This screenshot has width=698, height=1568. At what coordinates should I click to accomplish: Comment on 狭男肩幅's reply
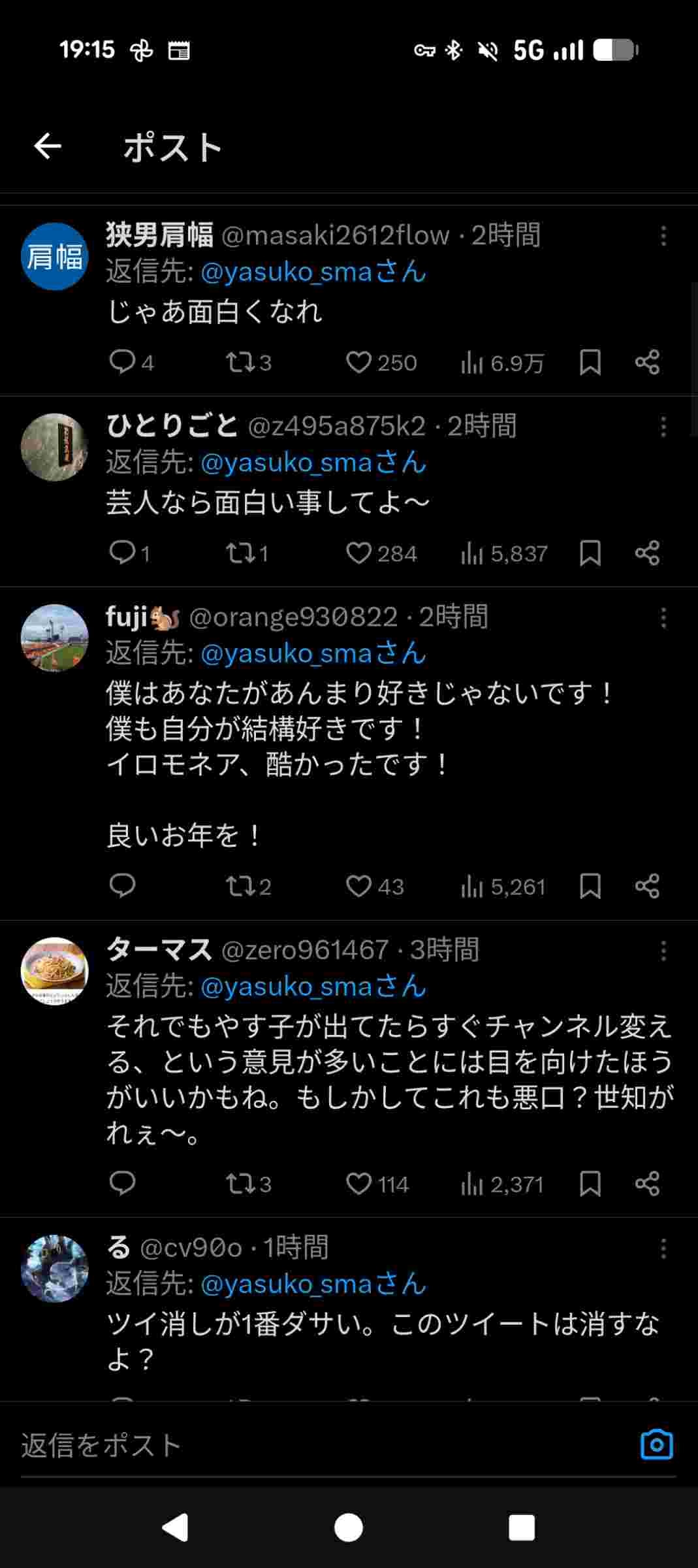[122, 362]
